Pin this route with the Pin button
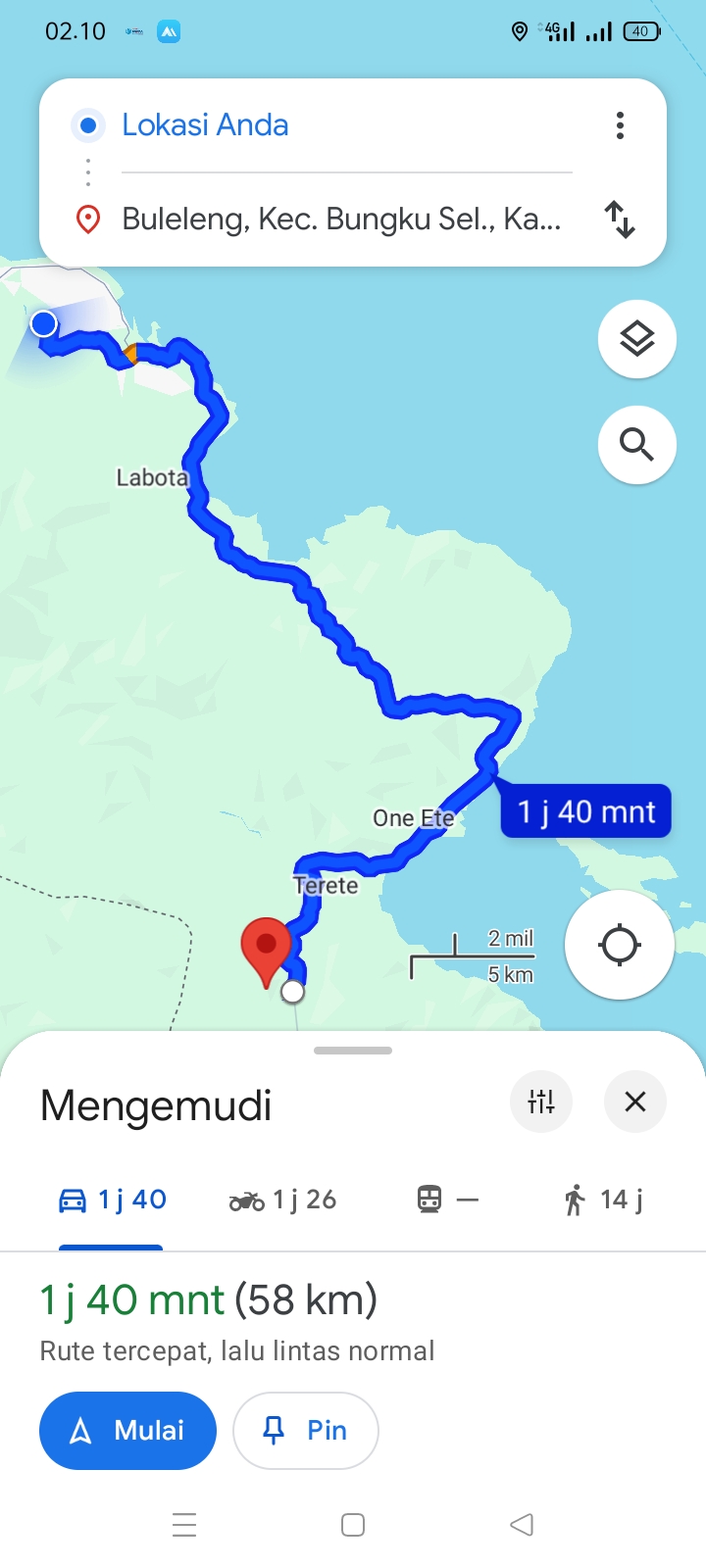The width and height of the screenshot is (706, 1568). [x=306, y=1431]
